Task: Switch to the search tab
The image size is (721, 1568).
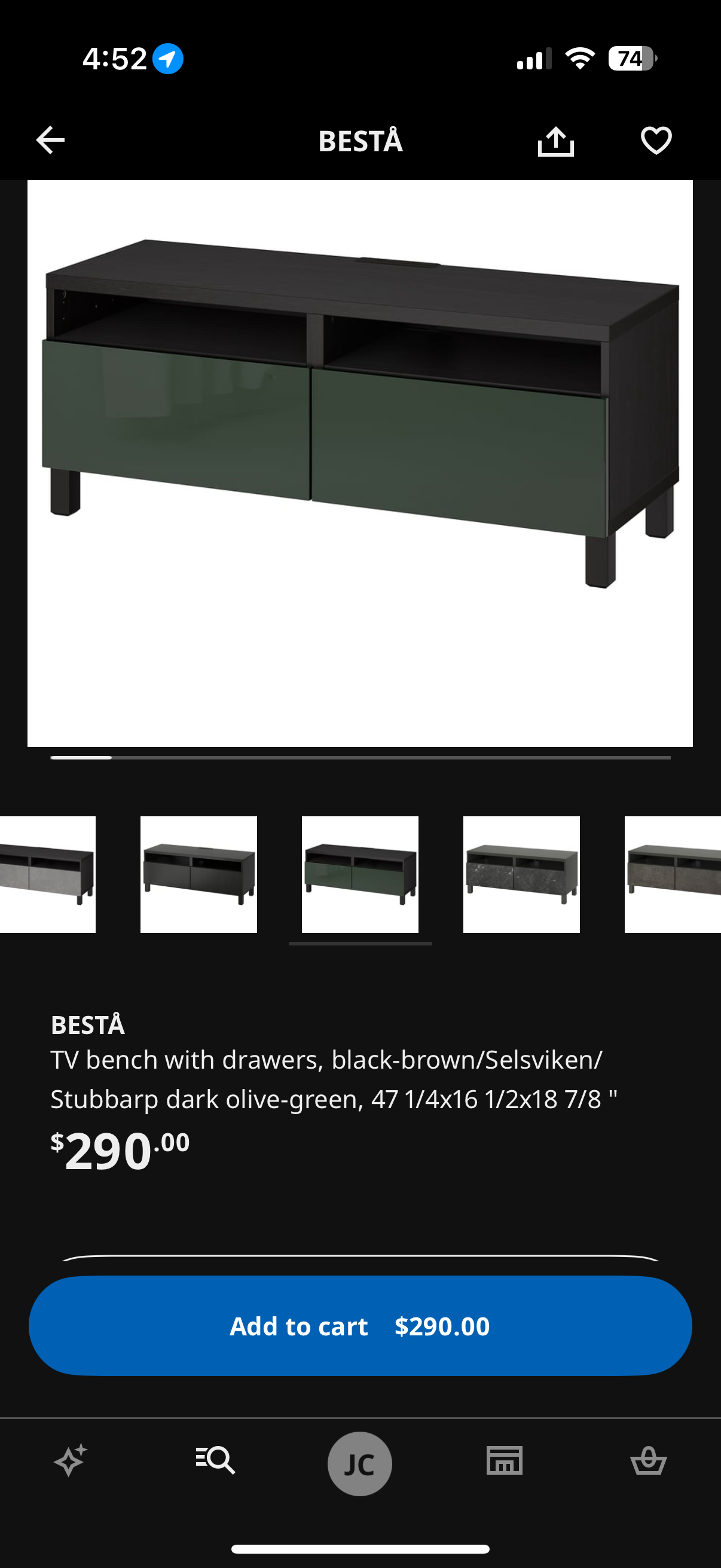Action: [215, 1460]
